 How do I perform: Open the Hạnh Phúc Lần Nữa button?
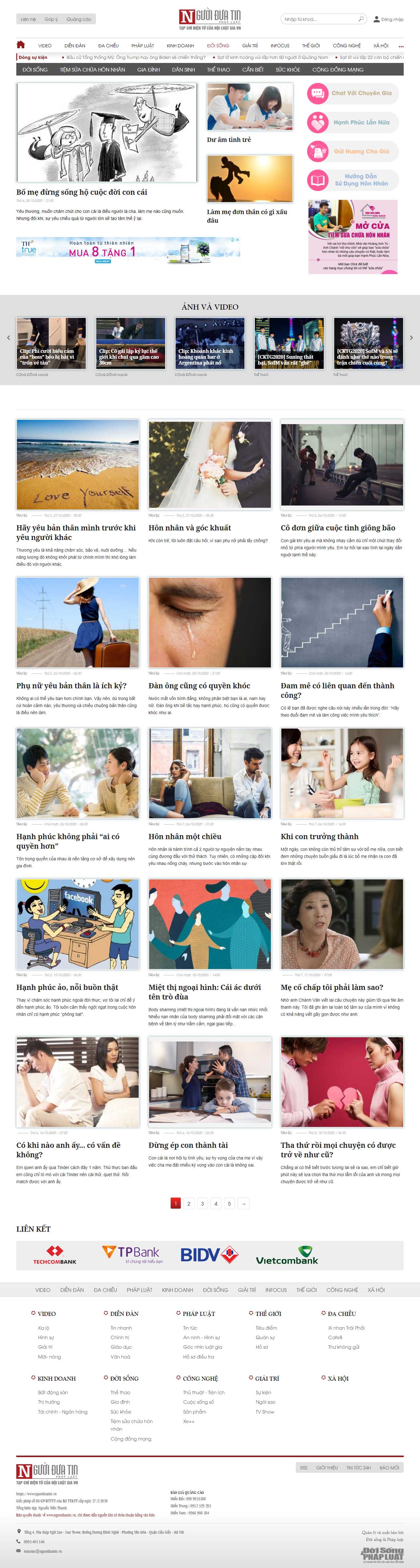pyautogui.click(x=352, y=122)
